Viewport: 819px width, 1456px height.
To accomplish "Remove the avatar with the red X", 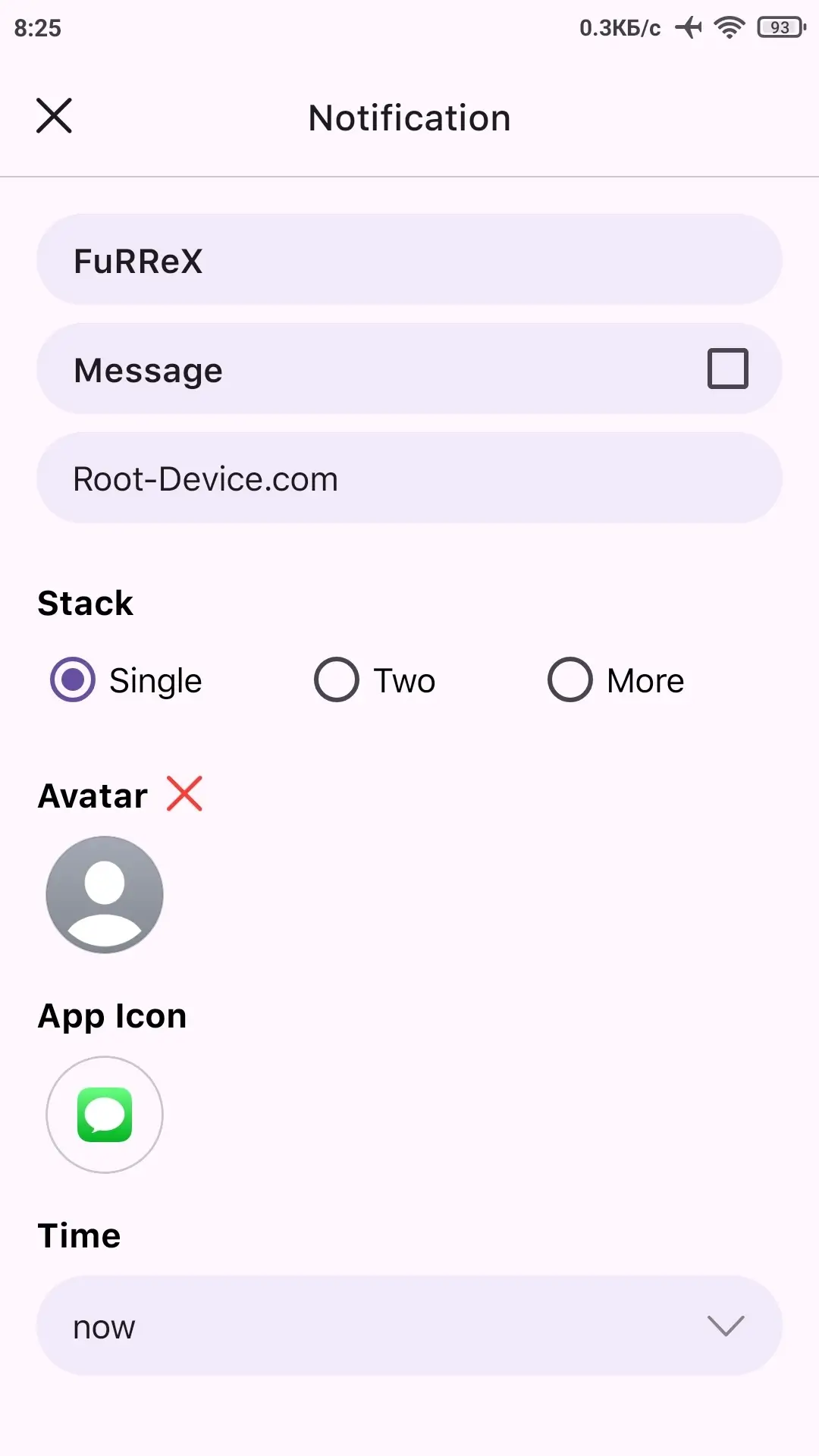I will tap(184, 794).
